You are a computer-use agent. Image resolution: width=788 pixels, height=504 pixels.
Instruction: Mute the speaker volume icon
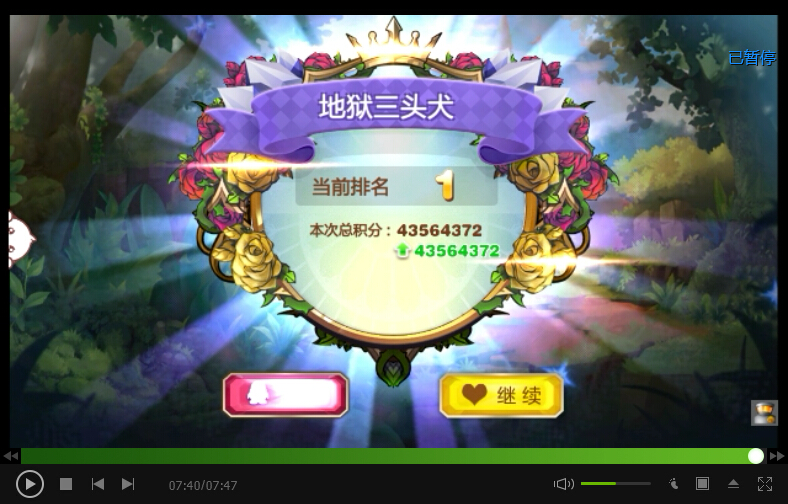pyautogui.click(x=564, y=484)
